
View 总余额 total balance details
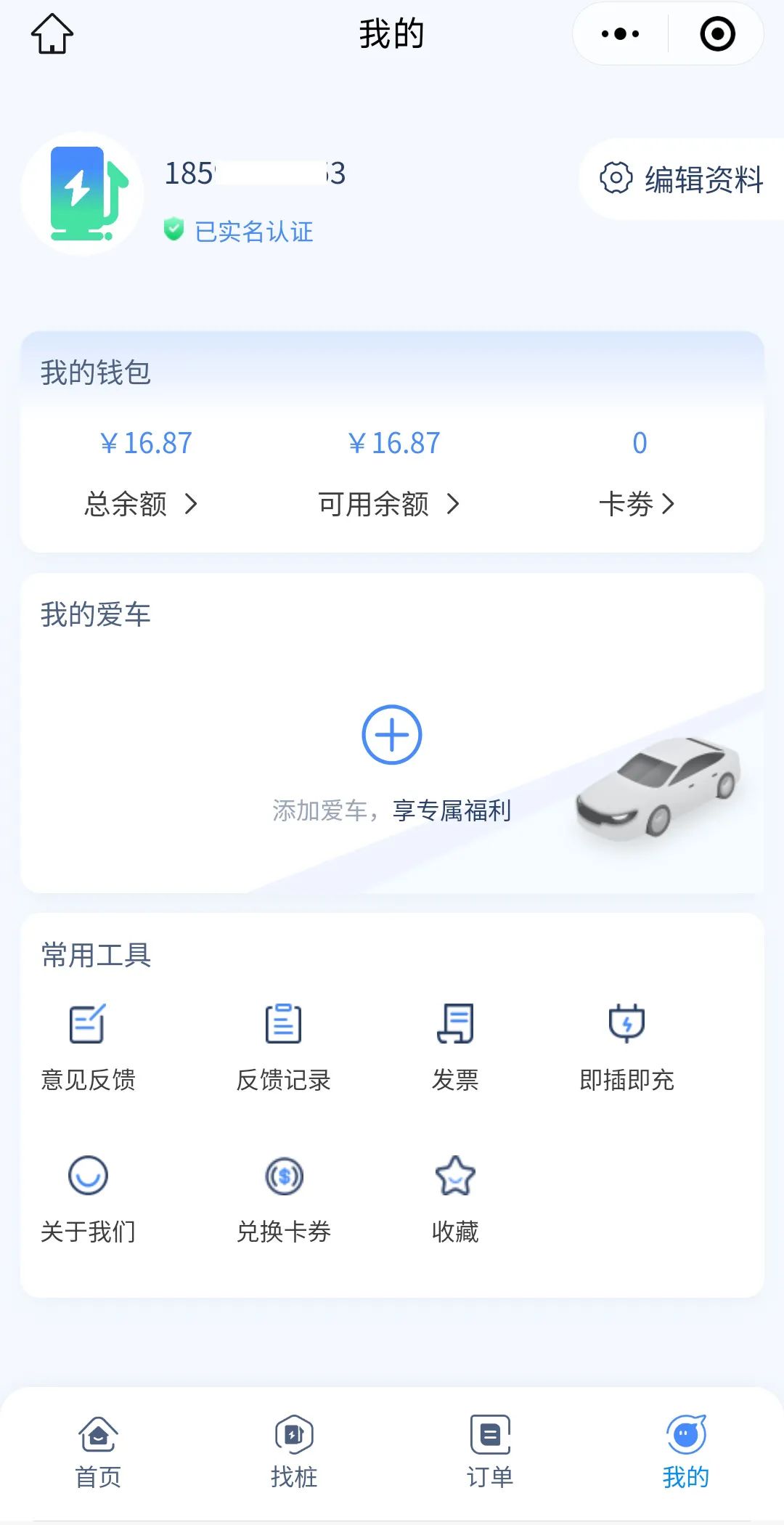pyautogui.click(x=141, y=503)
